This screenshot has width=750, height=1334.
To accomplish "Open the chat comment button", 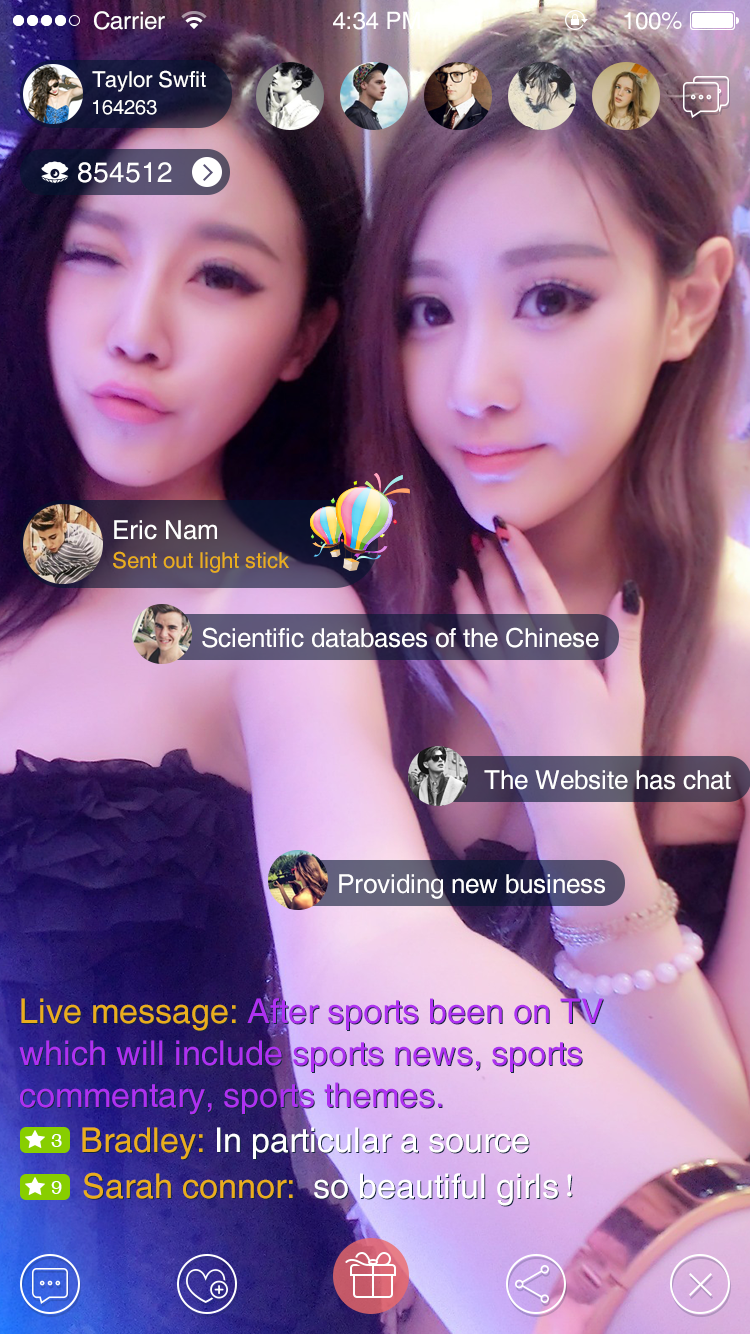I will tap(50, 1283).
